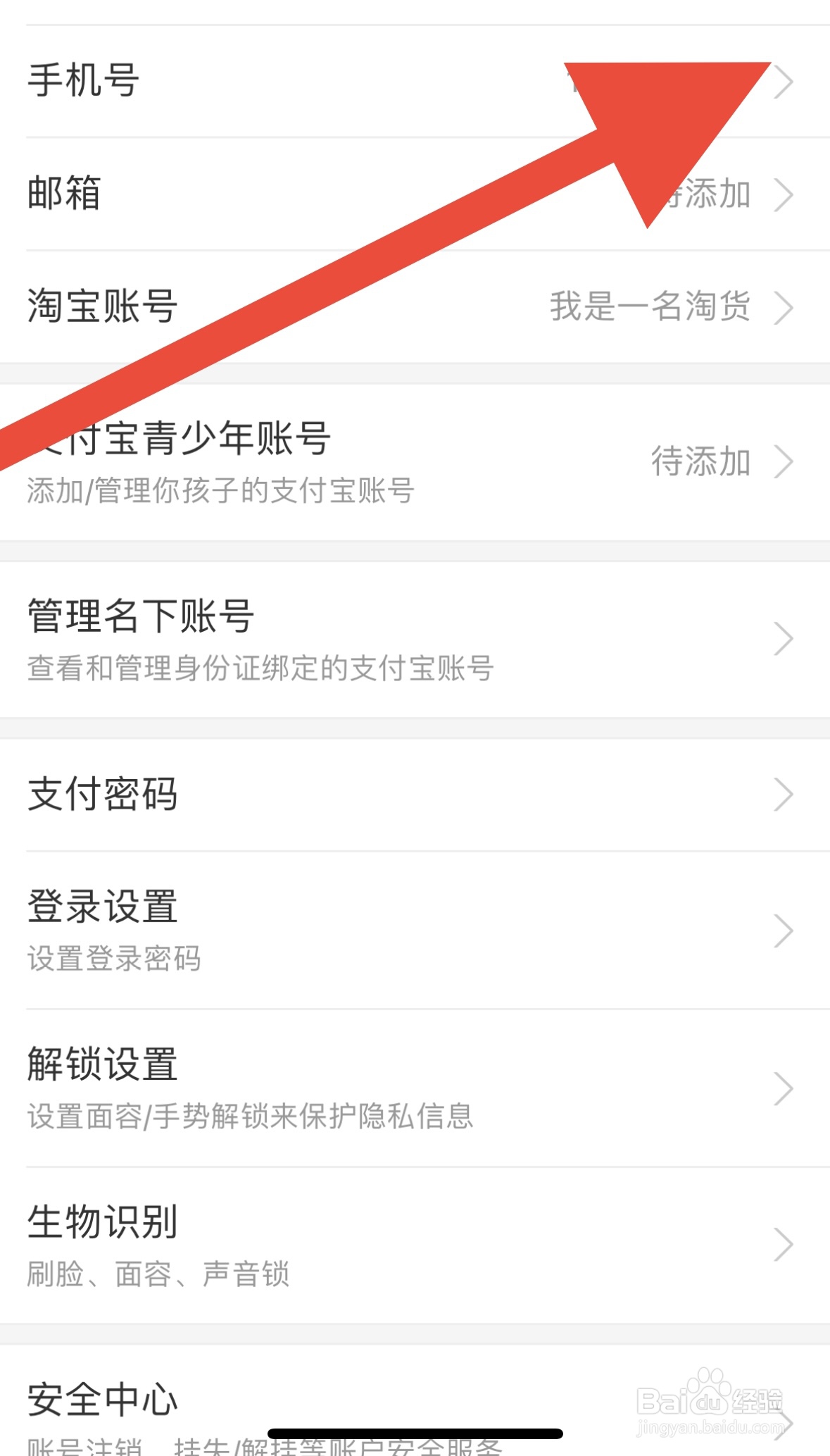Expand the 管理名下账号 chevron
The image size is (830, 1456).
(784, 637)
